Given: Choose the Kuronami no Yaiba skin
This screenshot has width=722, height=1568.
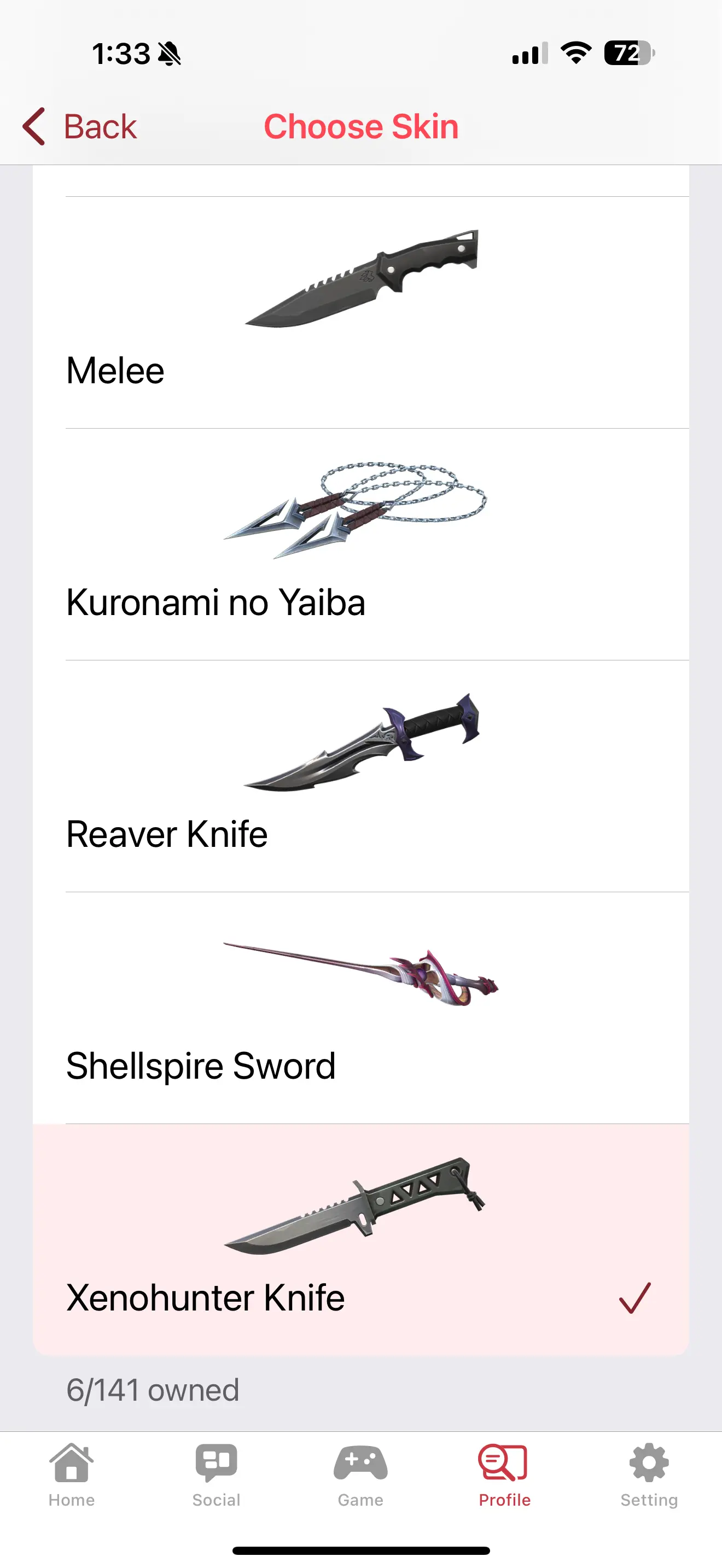Looking at the screenshot, I should pyautogui.click(x=360, y=544).
